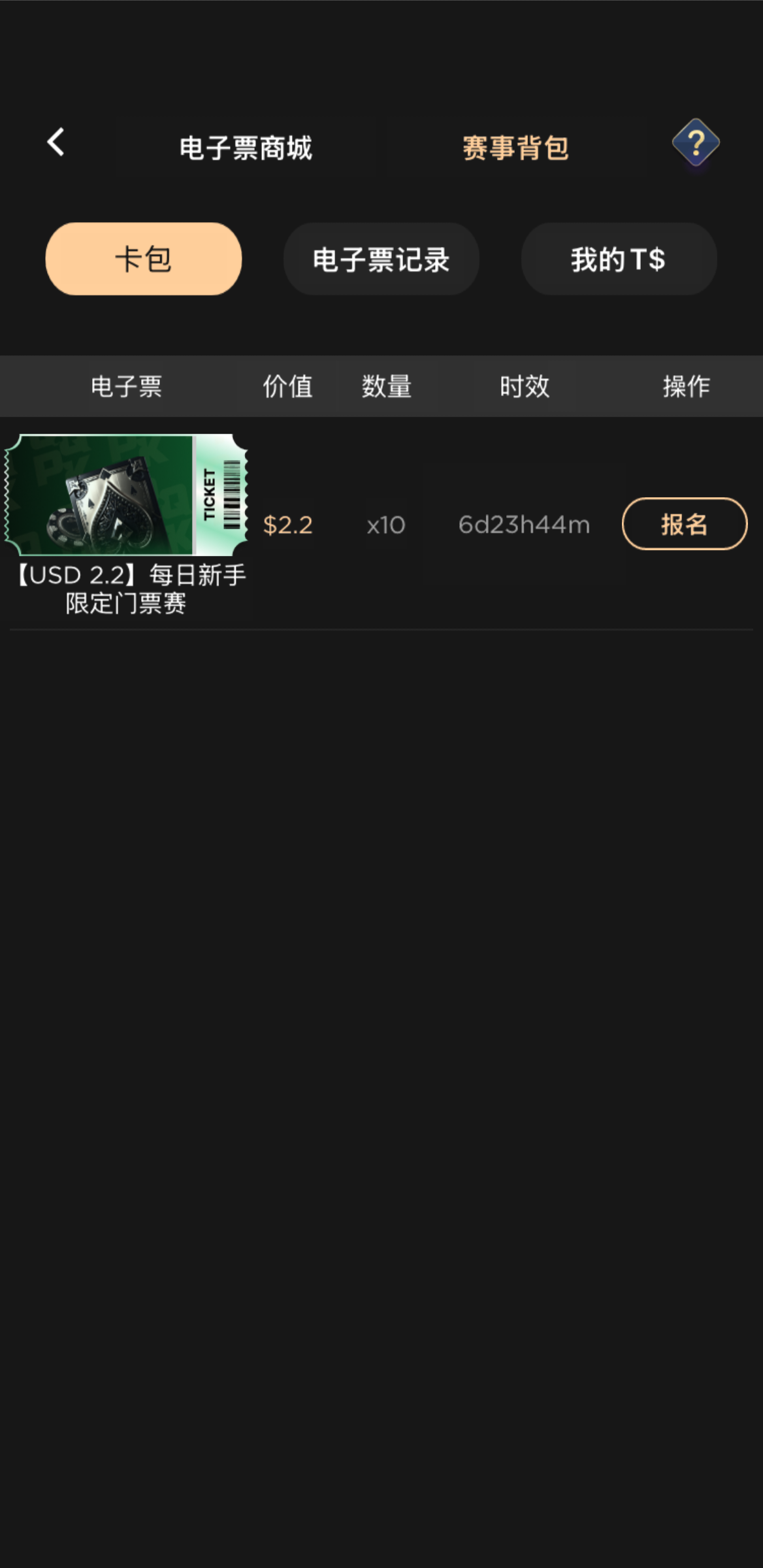Open the help question mark icon

696,143
